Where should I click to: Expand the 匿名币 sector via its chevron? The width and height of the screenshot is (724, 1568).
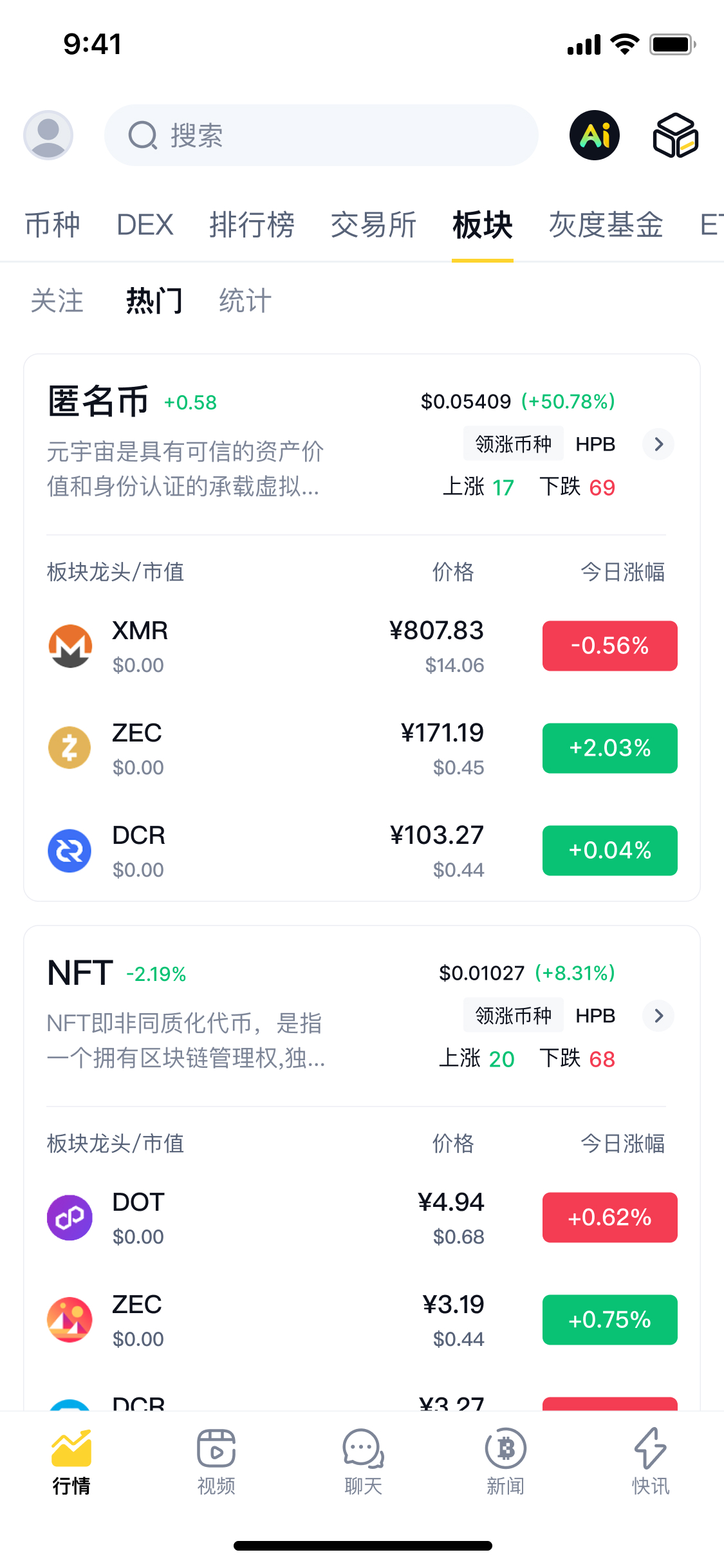pos(658,444)
